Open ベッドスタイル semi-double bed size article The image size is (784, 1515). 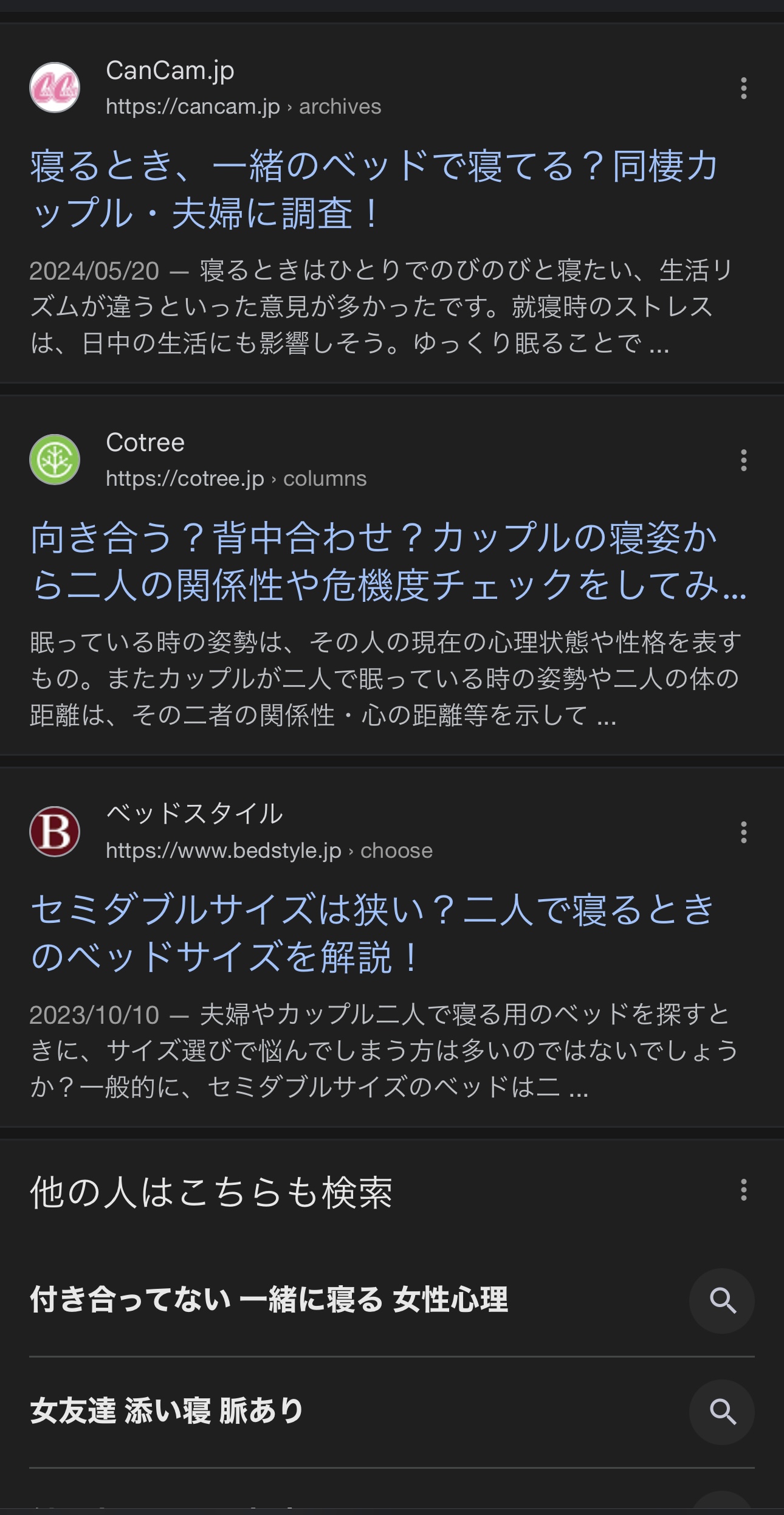(x=372, y=933)
